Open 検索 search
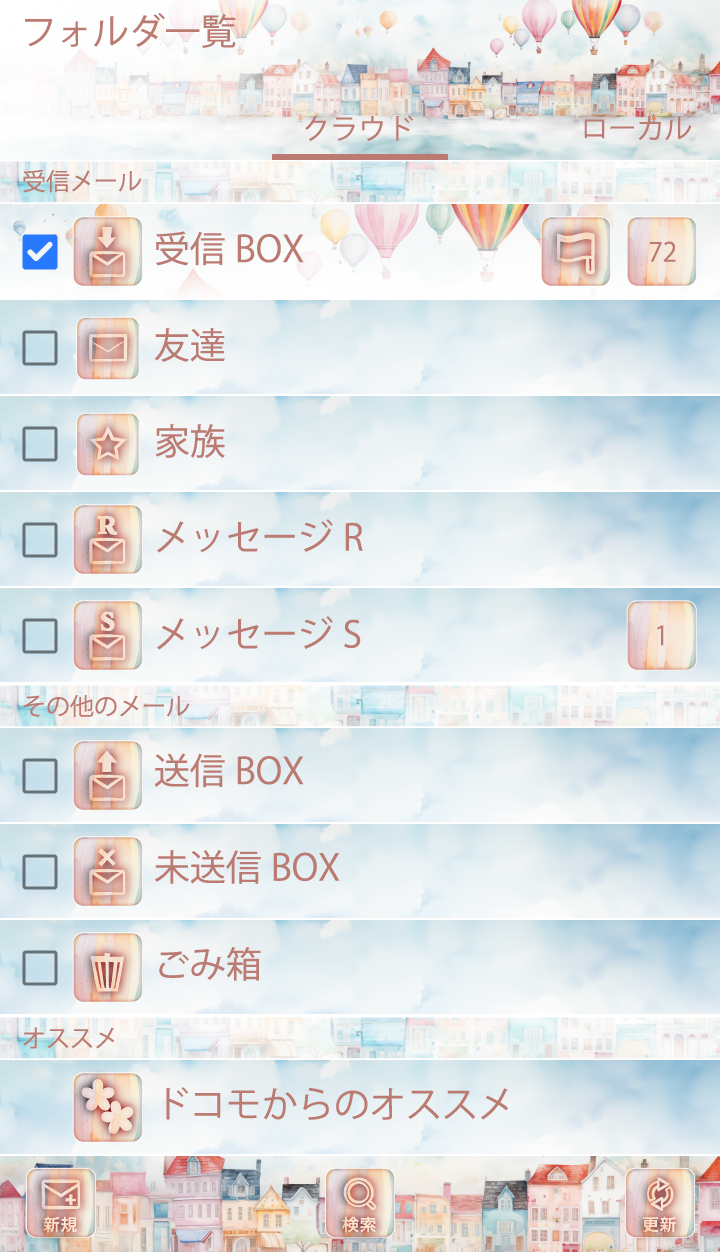The width and height of the screenshot is (720, 1252). pos(359,1203)
